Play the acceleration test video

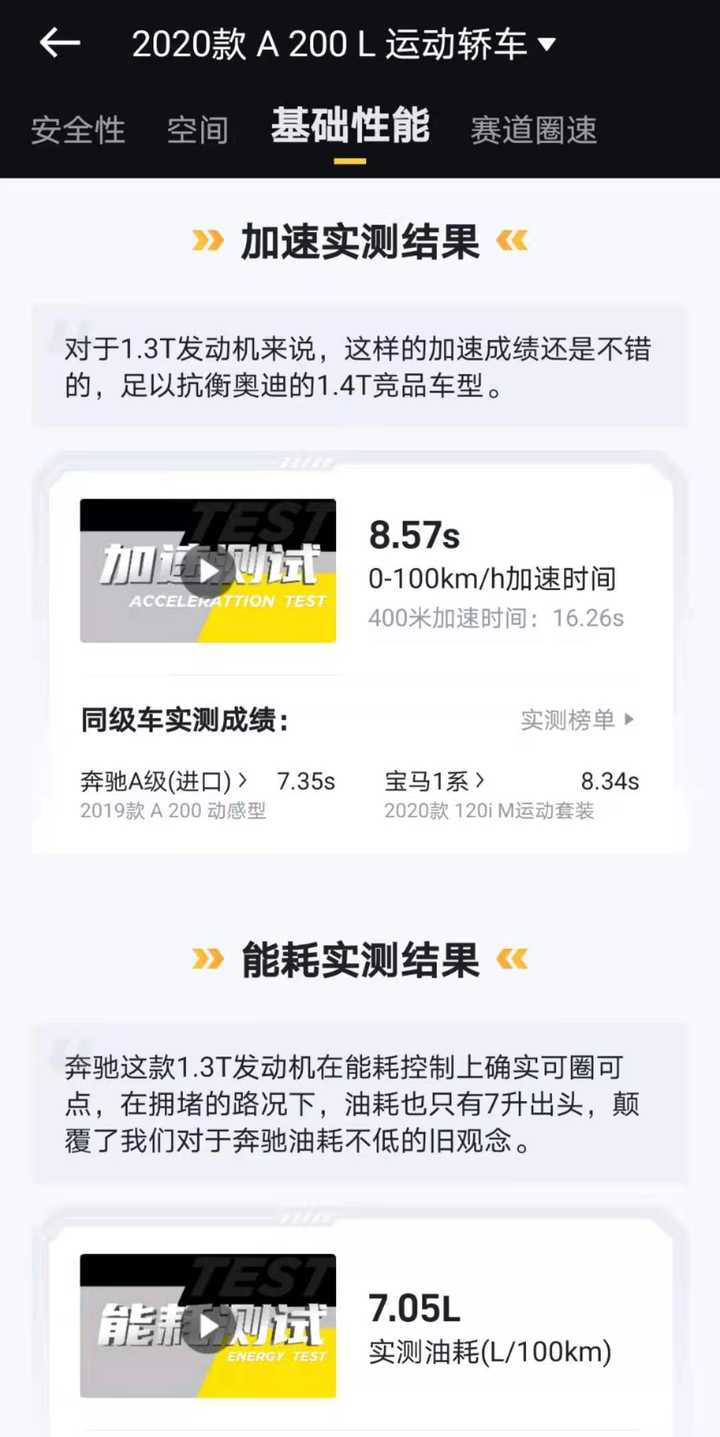coord(206,571)
